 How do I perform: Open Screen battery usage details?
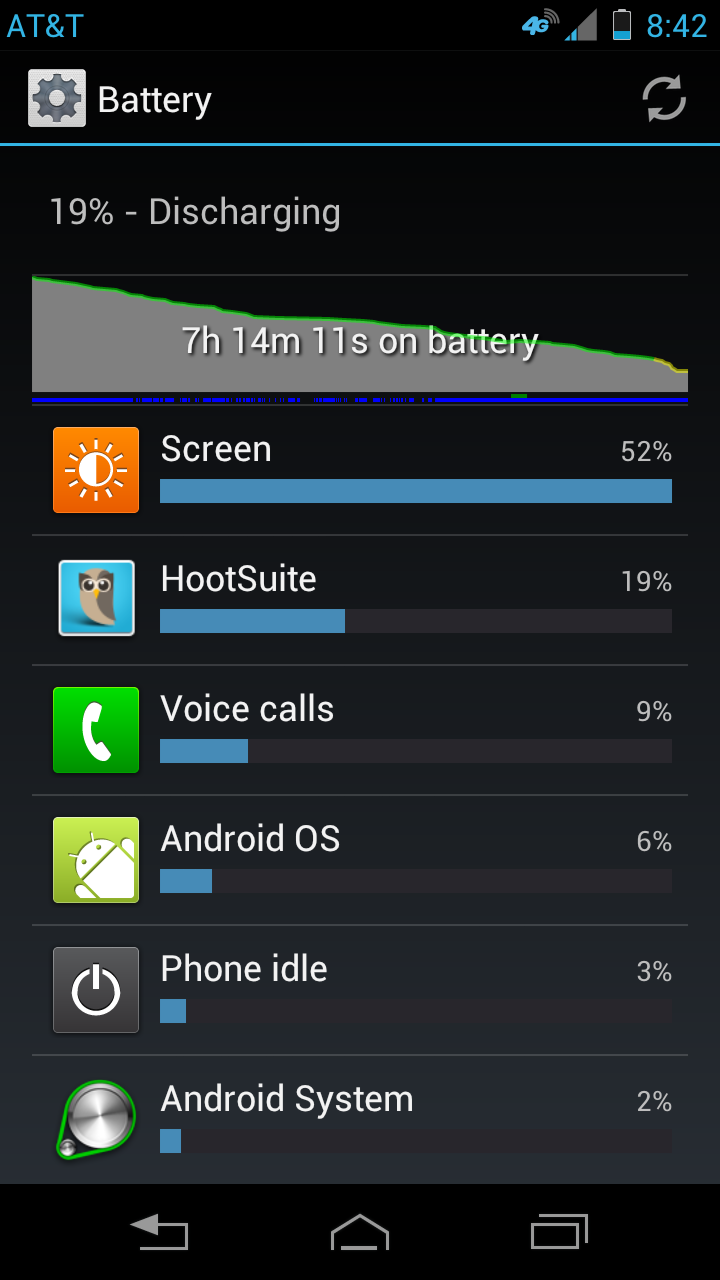pyautogui.click(x=360, y=470)
